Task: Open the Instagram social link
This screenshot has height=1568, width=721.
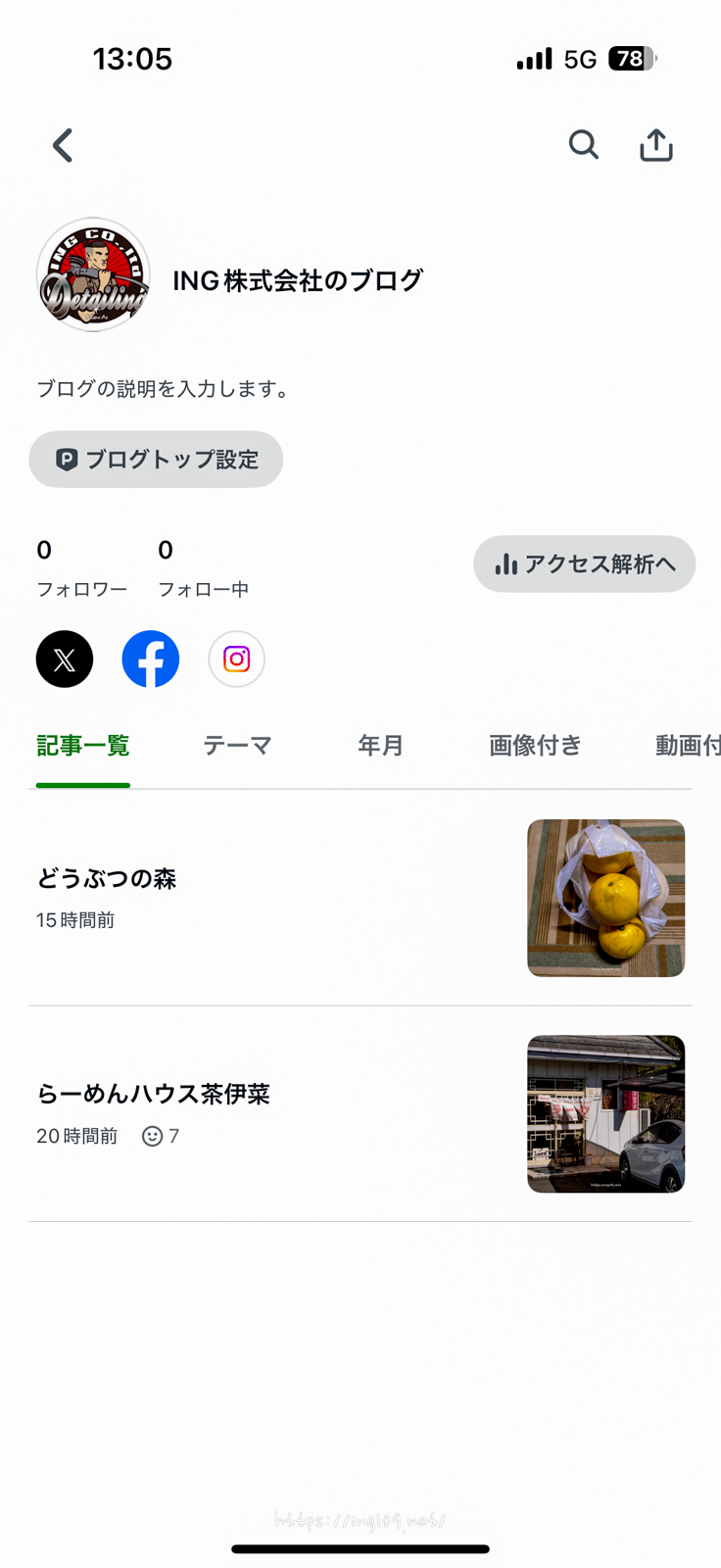Action: [237, 659]
